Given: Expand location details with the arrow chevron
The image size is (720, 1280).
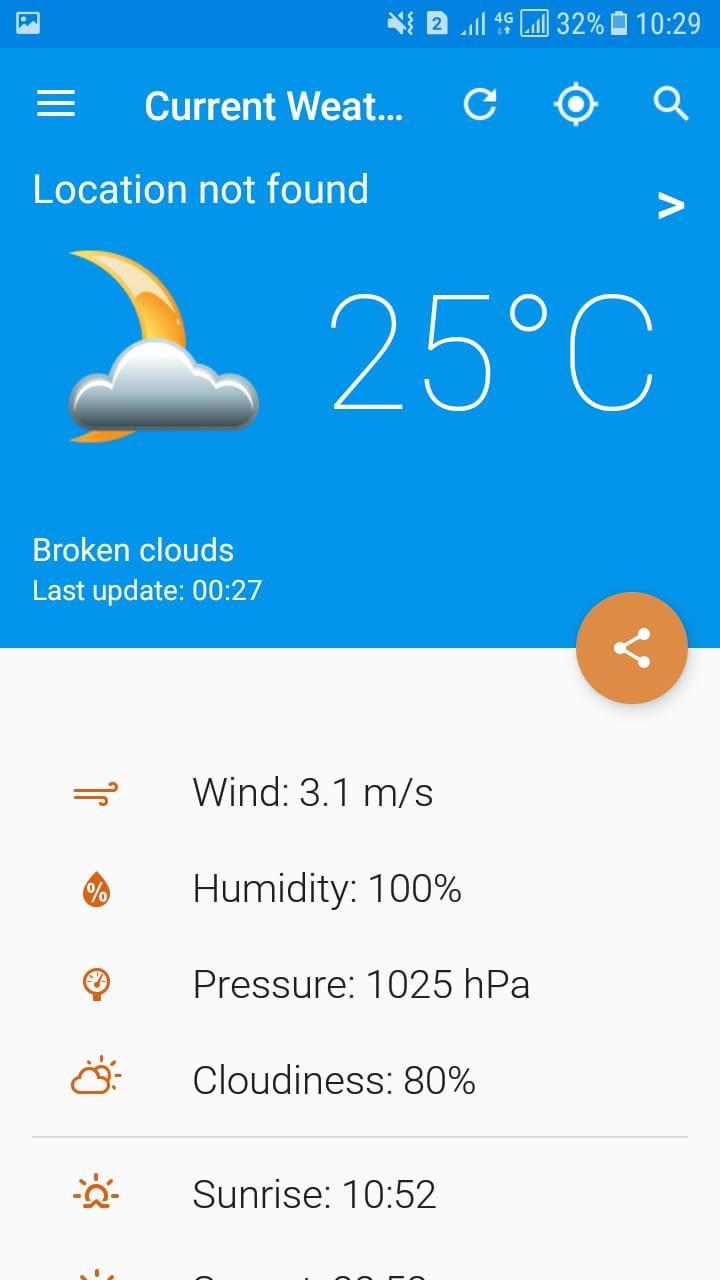Looking at the screenshot, I should [x=670, y=205].
